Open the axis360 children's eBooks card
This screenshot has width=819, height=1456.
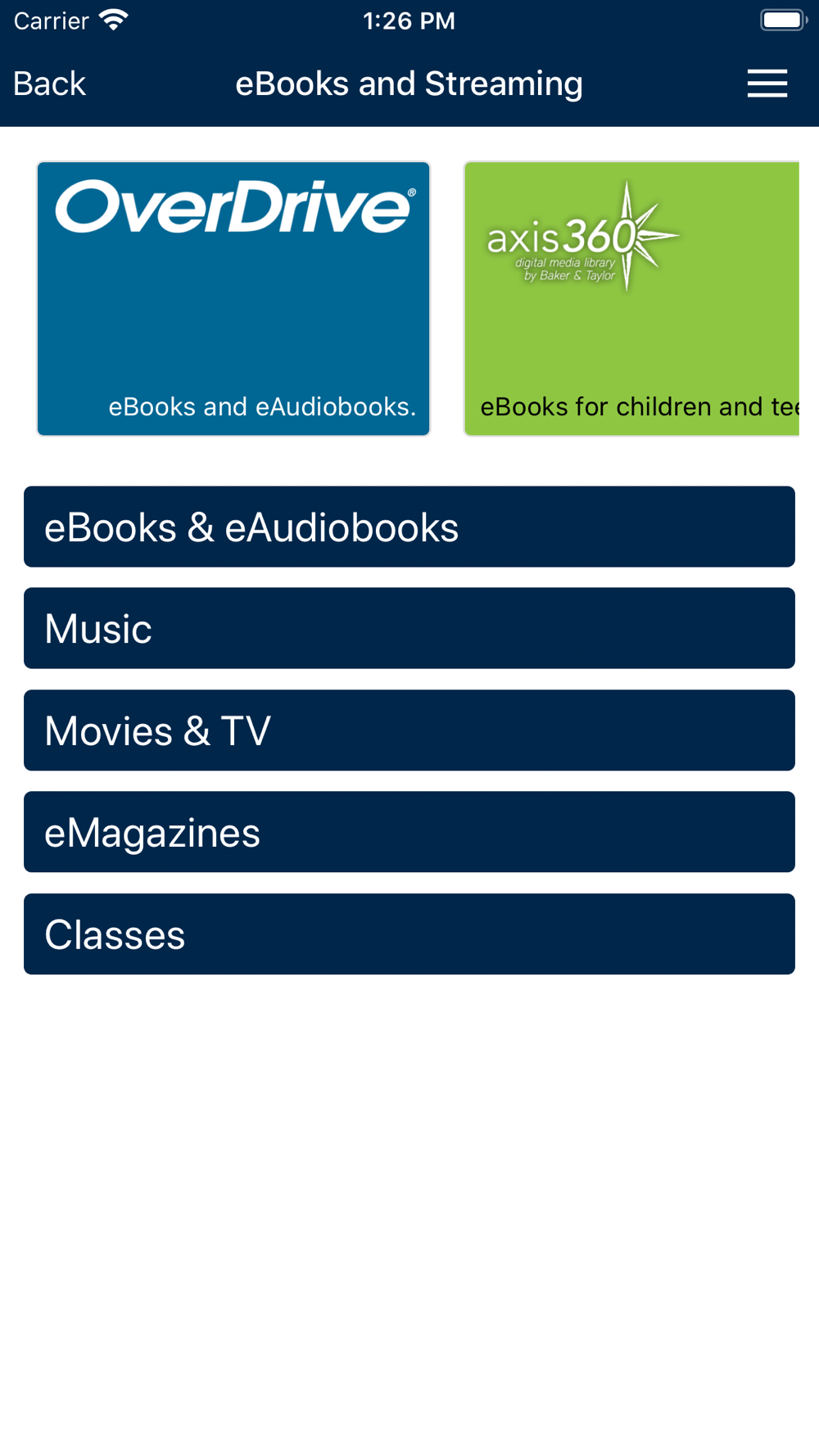tap(631, 299)
